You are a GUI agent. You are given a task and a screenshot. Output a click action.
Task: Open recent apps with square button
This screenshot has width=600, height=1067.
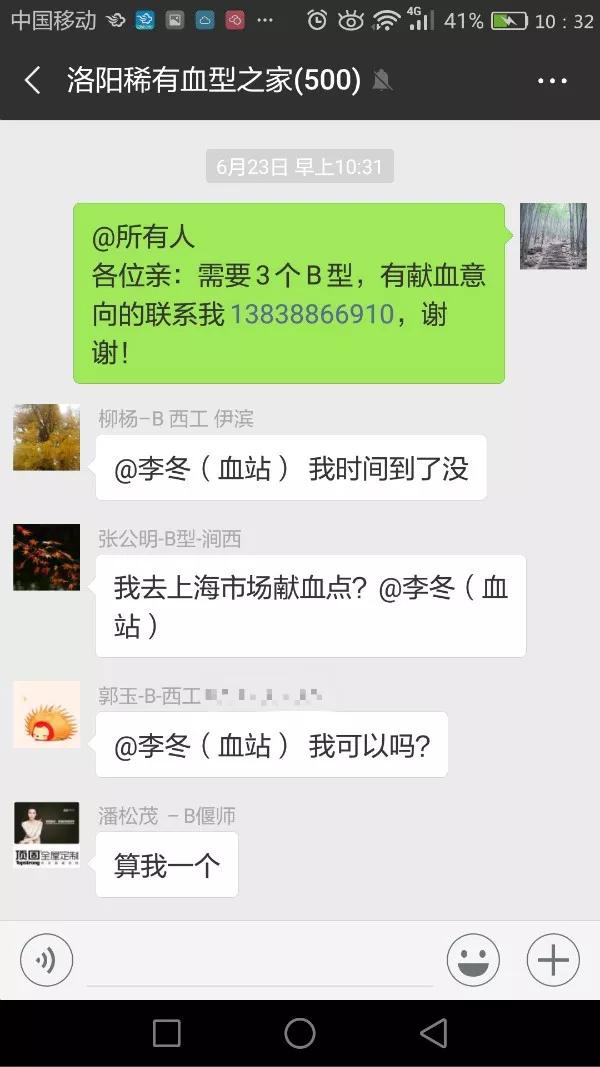click(x=167, y=1033)
